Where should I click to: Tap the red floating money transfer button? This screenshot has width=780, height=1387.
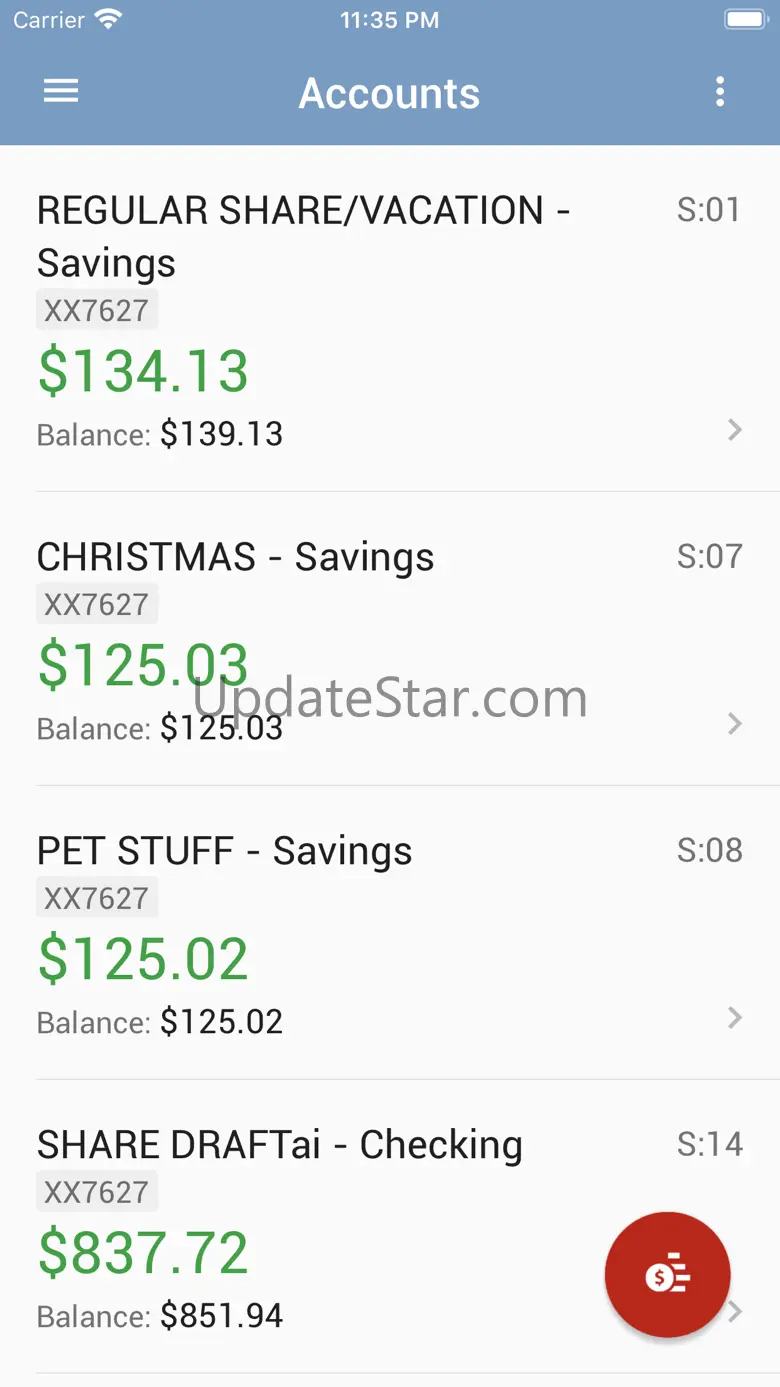point(667,1275)
